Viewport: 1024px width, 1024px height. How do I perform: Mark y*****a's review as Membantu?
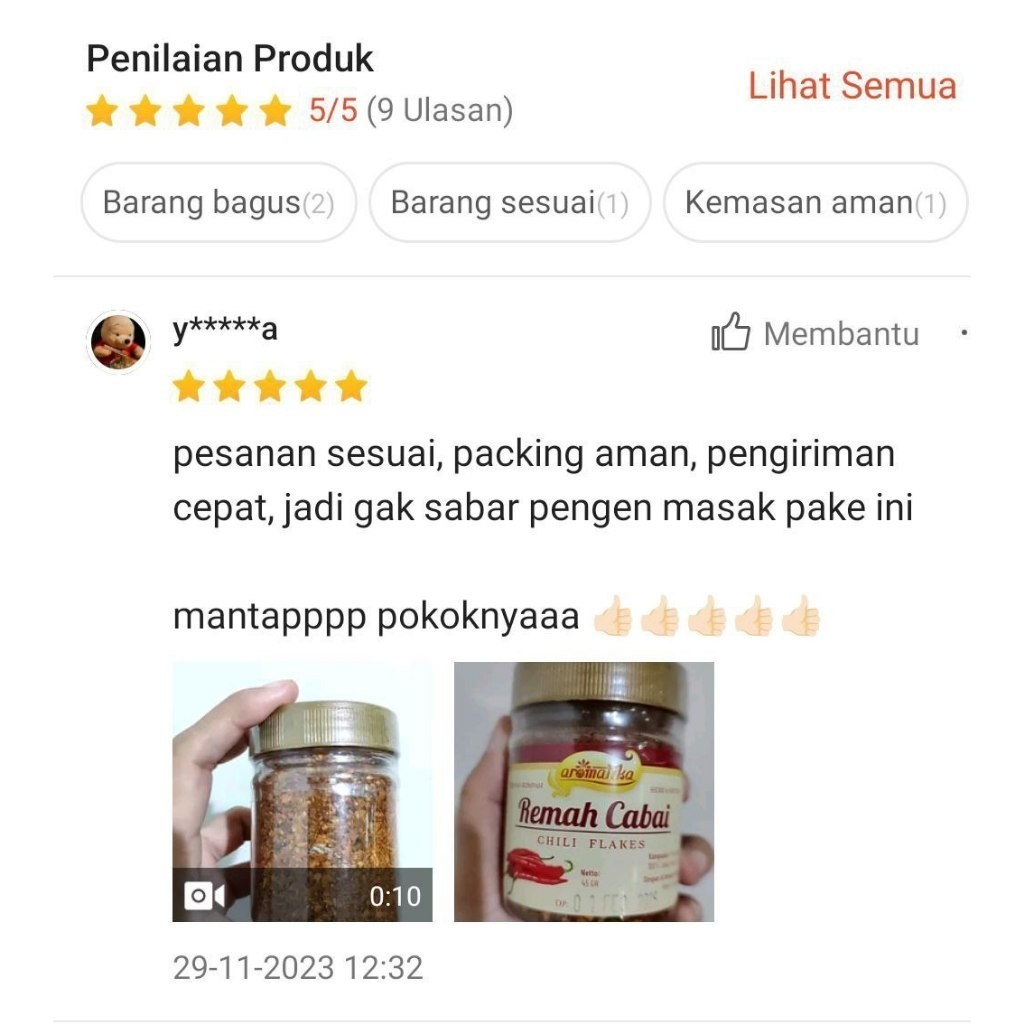[x=815, y=333]
